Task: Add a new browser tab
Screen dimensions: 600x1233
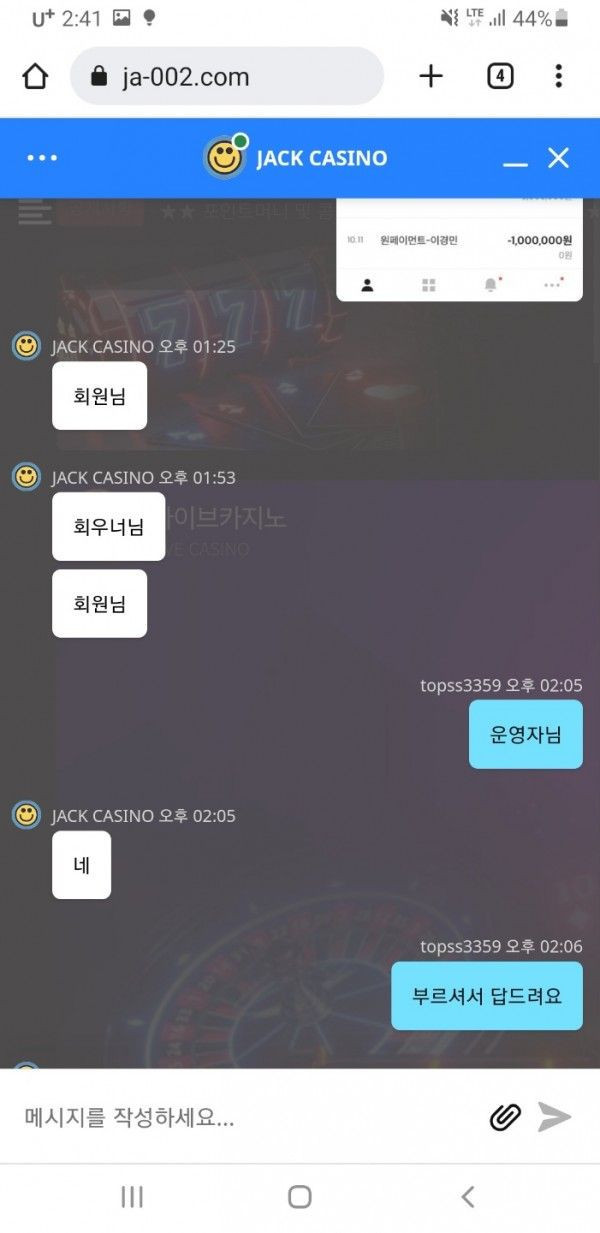Action: tap(430, 77)
